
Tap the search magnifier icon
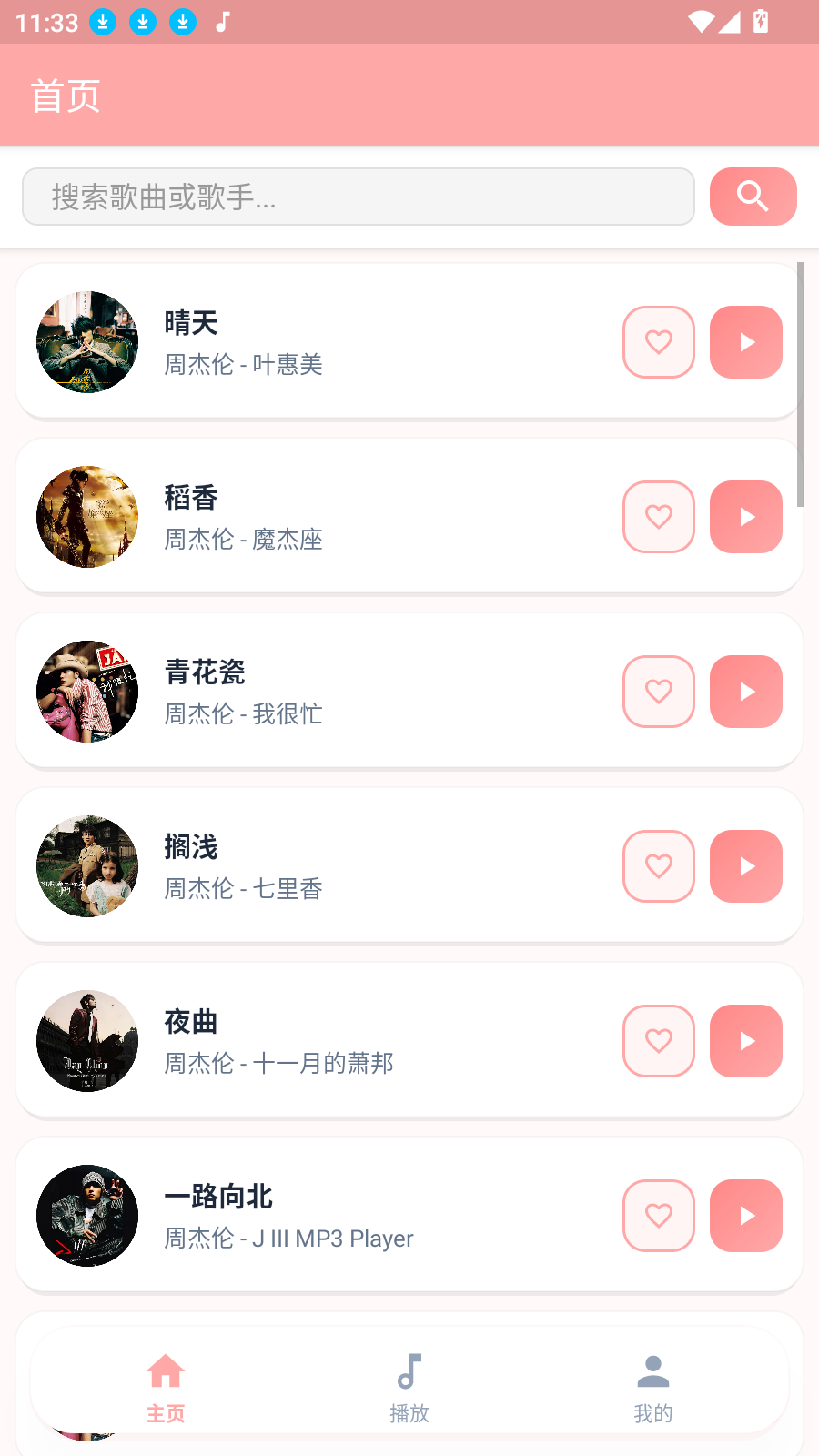(x=753, y=197)
